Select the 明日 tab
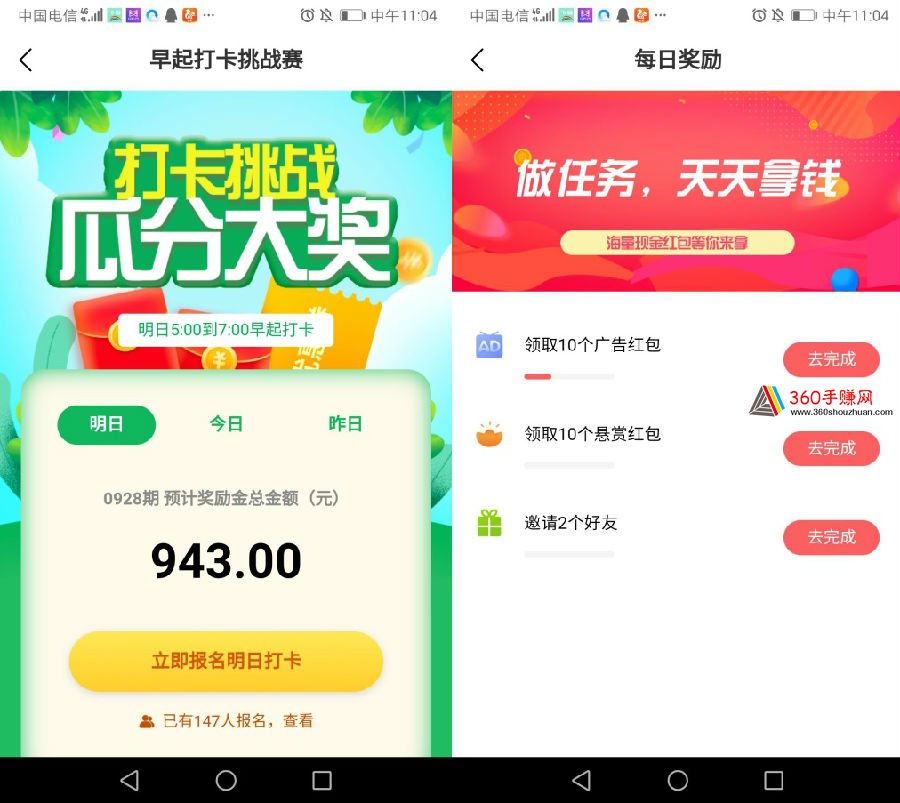This screenshot has width=900, height=803. pos(106,424)
